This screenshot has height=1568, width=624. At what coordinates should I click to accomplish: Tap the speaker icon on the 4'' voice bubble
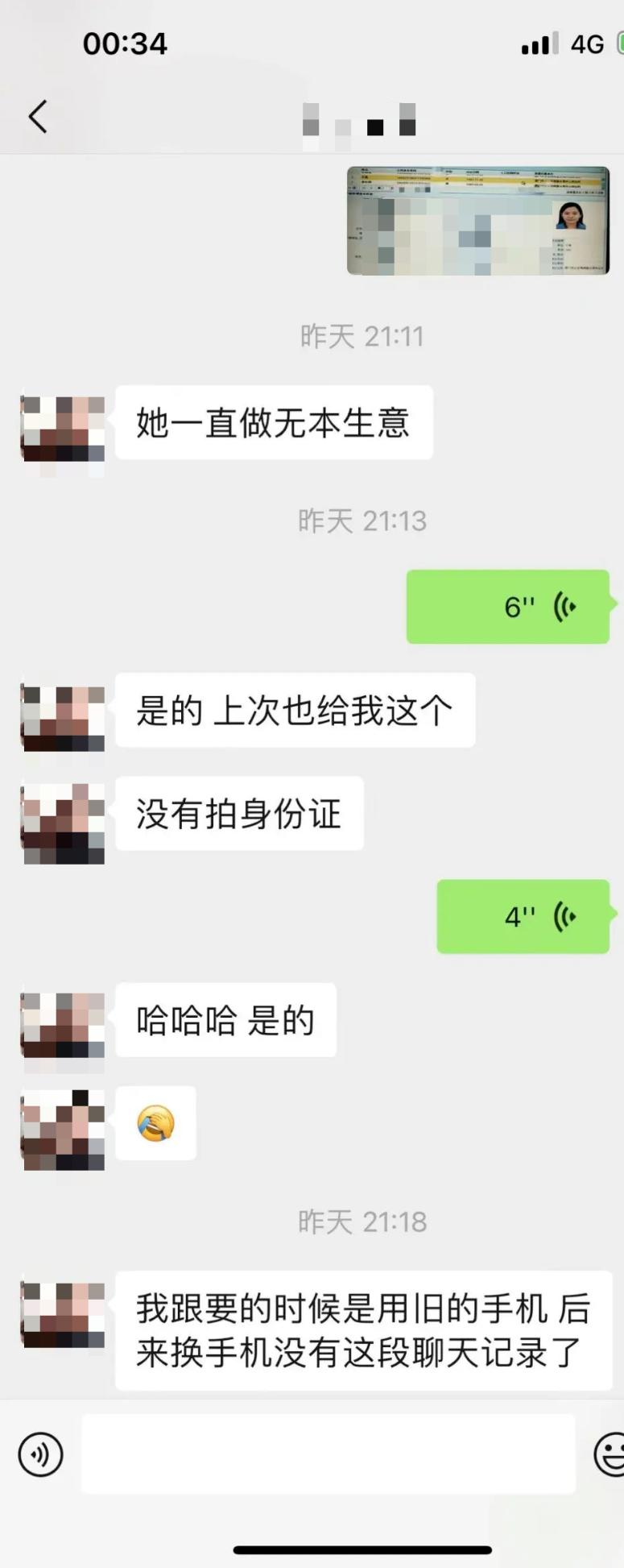pos(566,916)
